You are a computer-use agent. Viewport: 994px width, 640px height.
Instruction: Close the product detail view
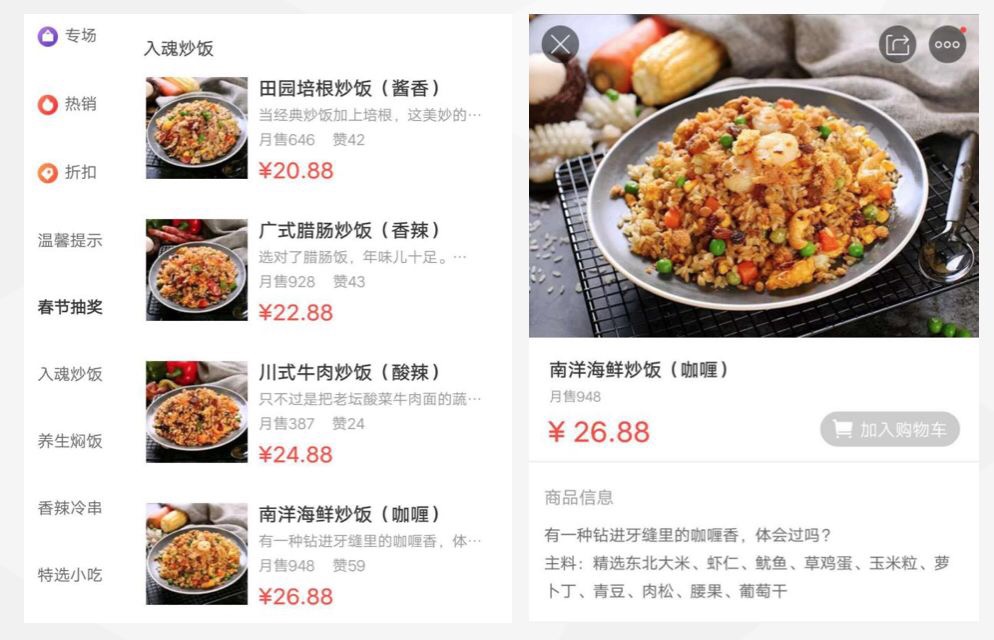pyautogui.click(x=560, y=44)
